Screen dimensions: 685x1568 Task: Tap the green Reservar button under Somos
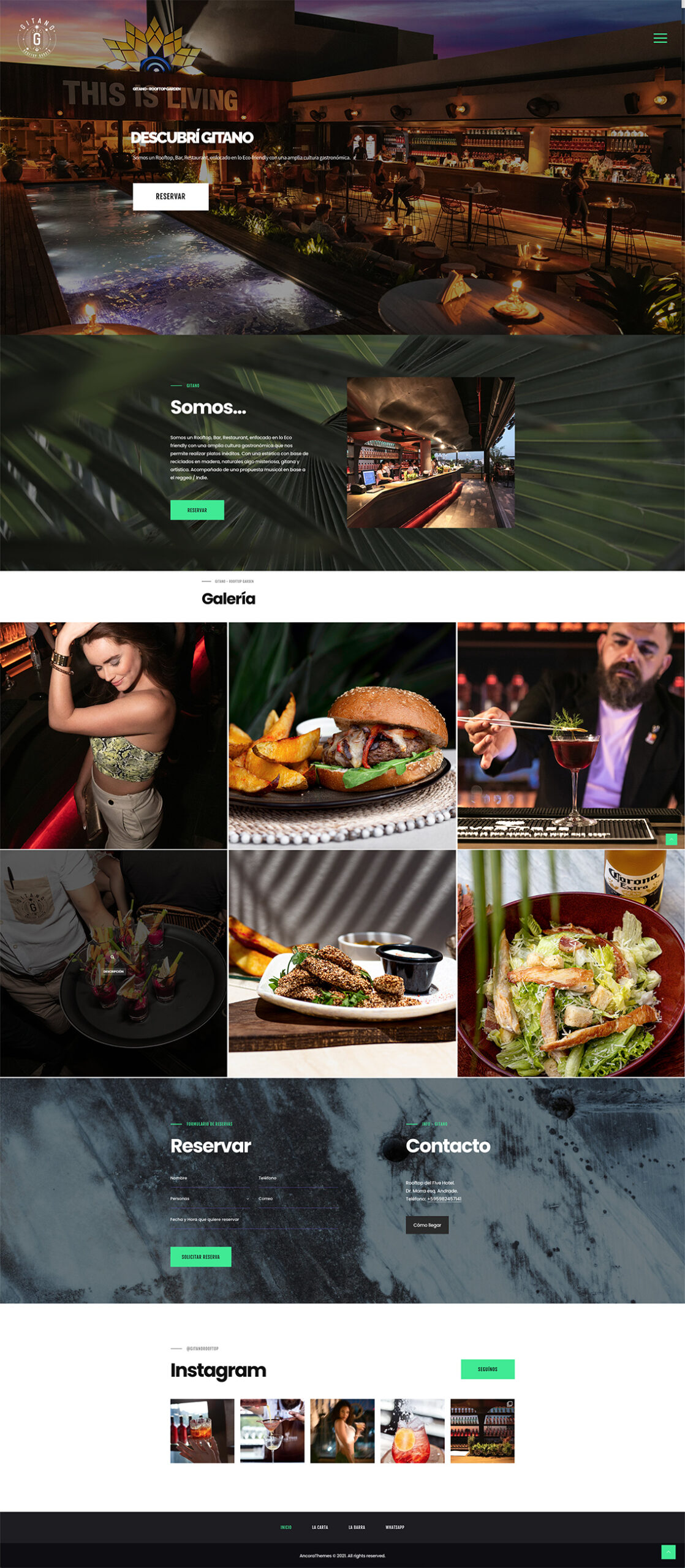click(197, 510)
